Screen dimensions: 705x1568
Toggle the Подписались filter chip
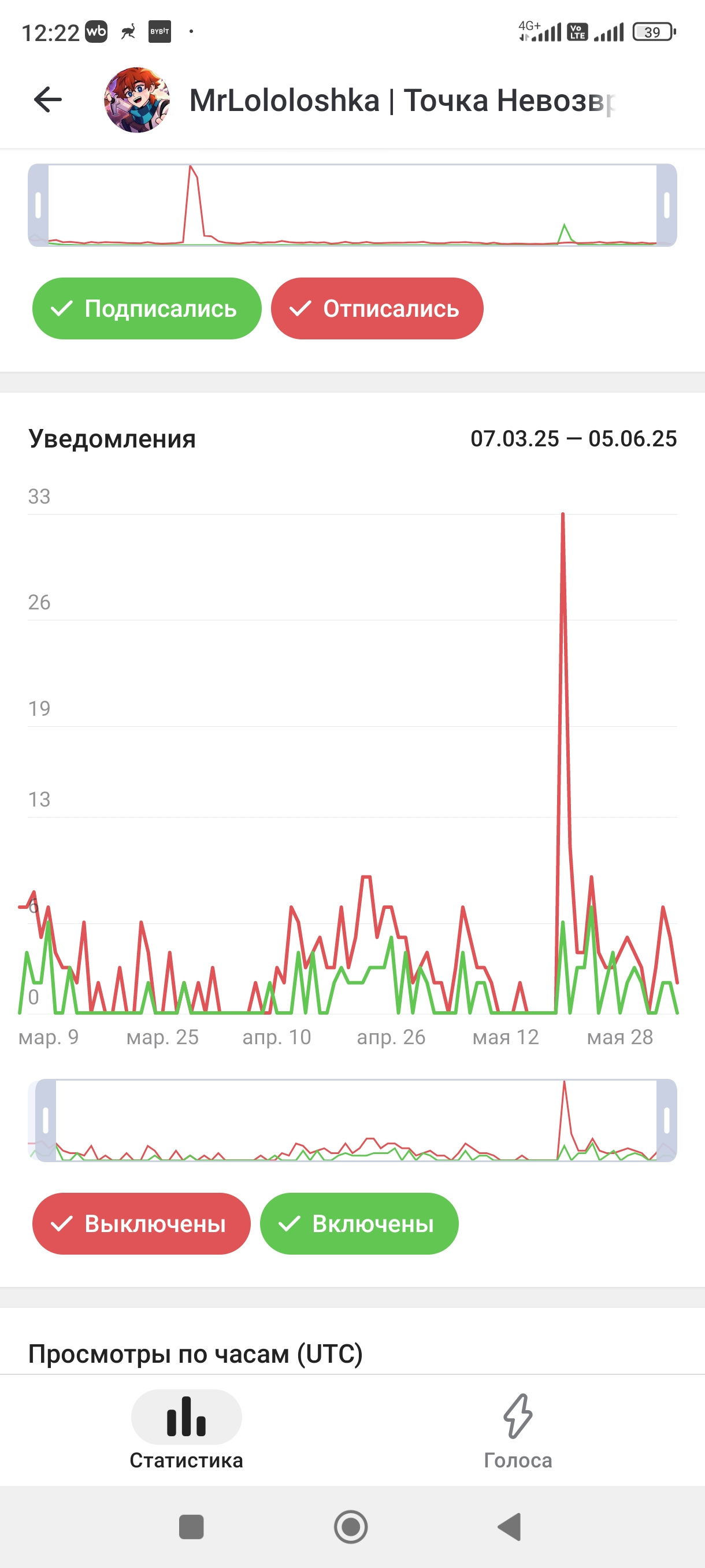point(147,309)
